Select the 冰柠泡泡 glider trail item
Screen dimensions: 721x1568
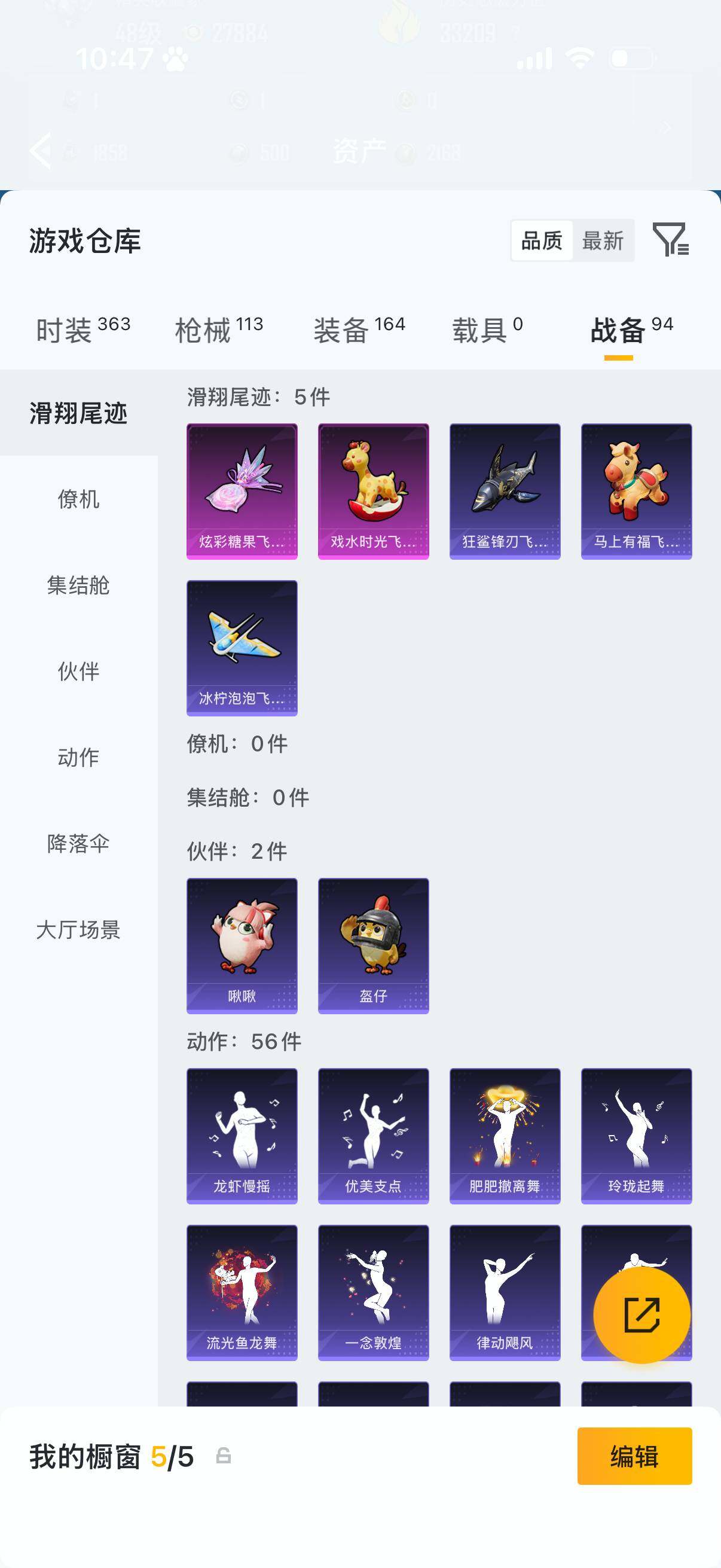(242, 648)
